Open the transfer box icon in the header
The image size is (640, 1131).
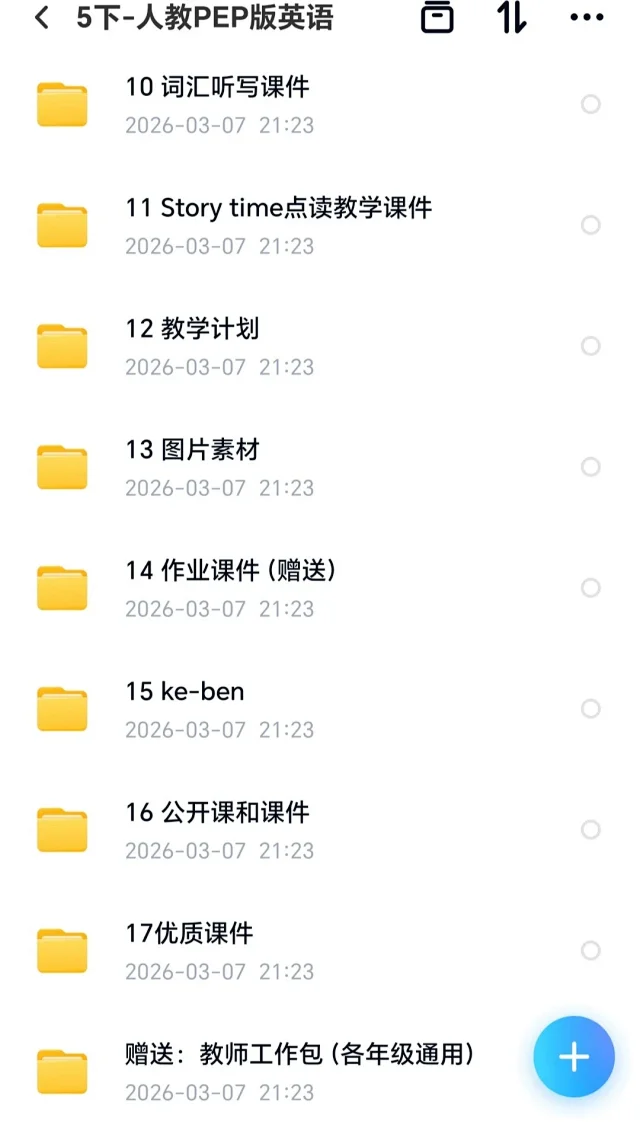pos(437,18)
